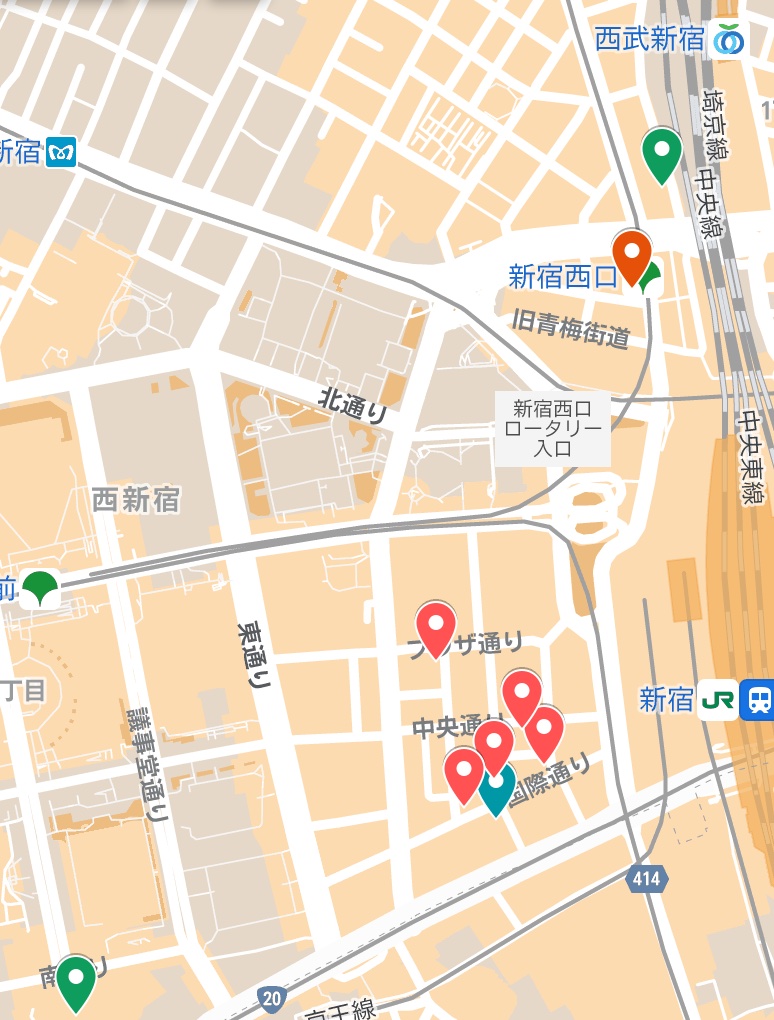Select the orange pin at 新宿西口
This screenshot has width=774, height=1020.
pyautogui.click(x=632, y=254)
